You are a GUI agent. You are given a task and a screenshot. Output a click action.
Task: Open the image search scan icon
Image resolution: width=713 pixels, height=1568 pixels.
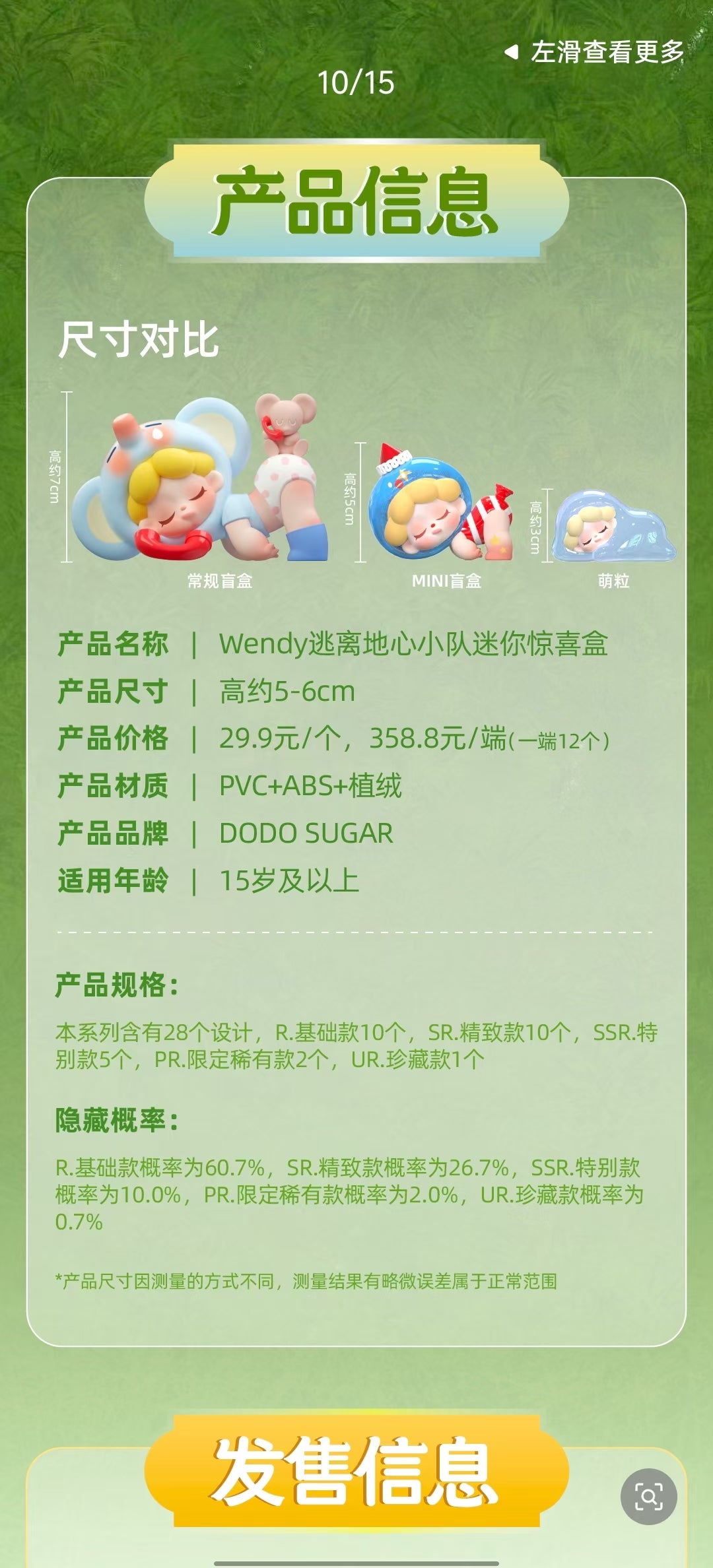pos(648,1496)
